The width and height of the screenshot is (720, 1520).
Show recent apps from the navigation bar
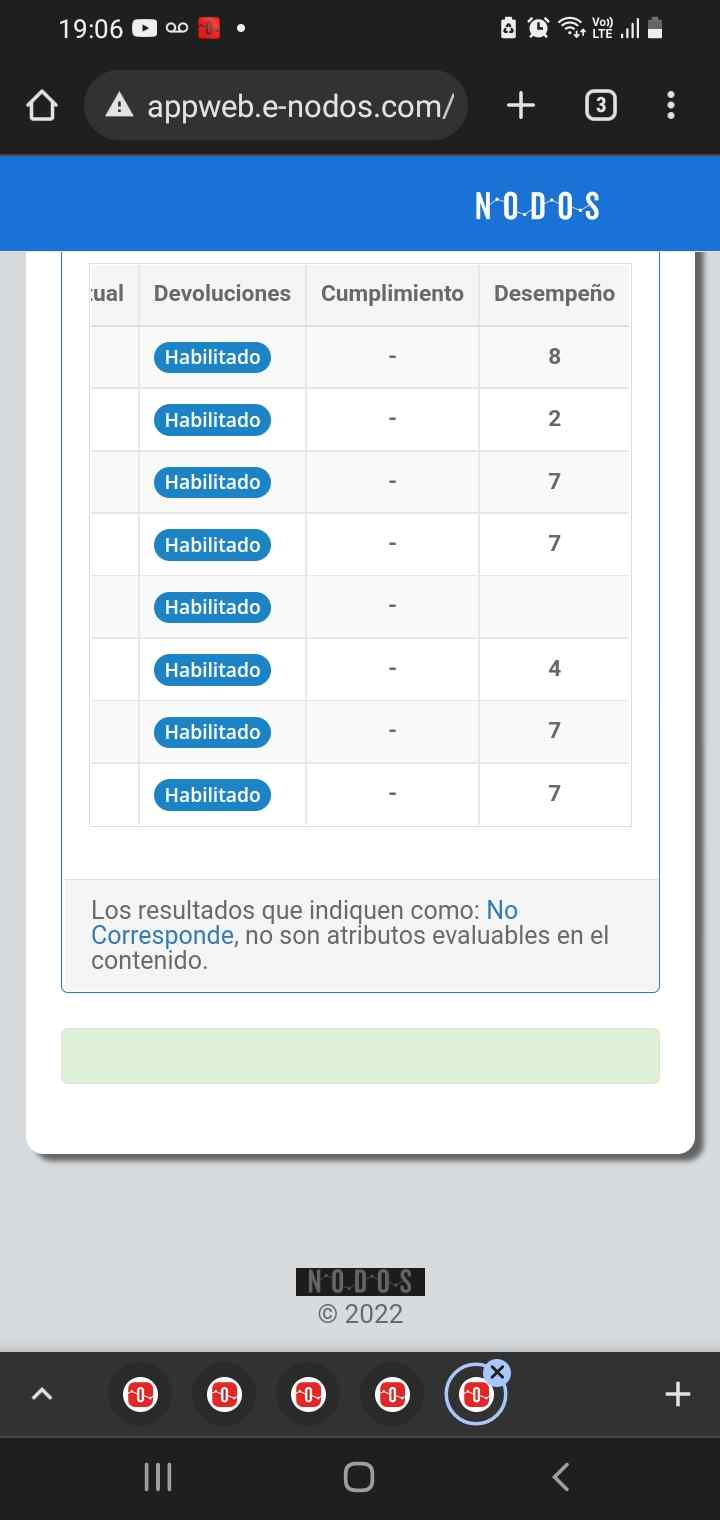[158, 1477]
